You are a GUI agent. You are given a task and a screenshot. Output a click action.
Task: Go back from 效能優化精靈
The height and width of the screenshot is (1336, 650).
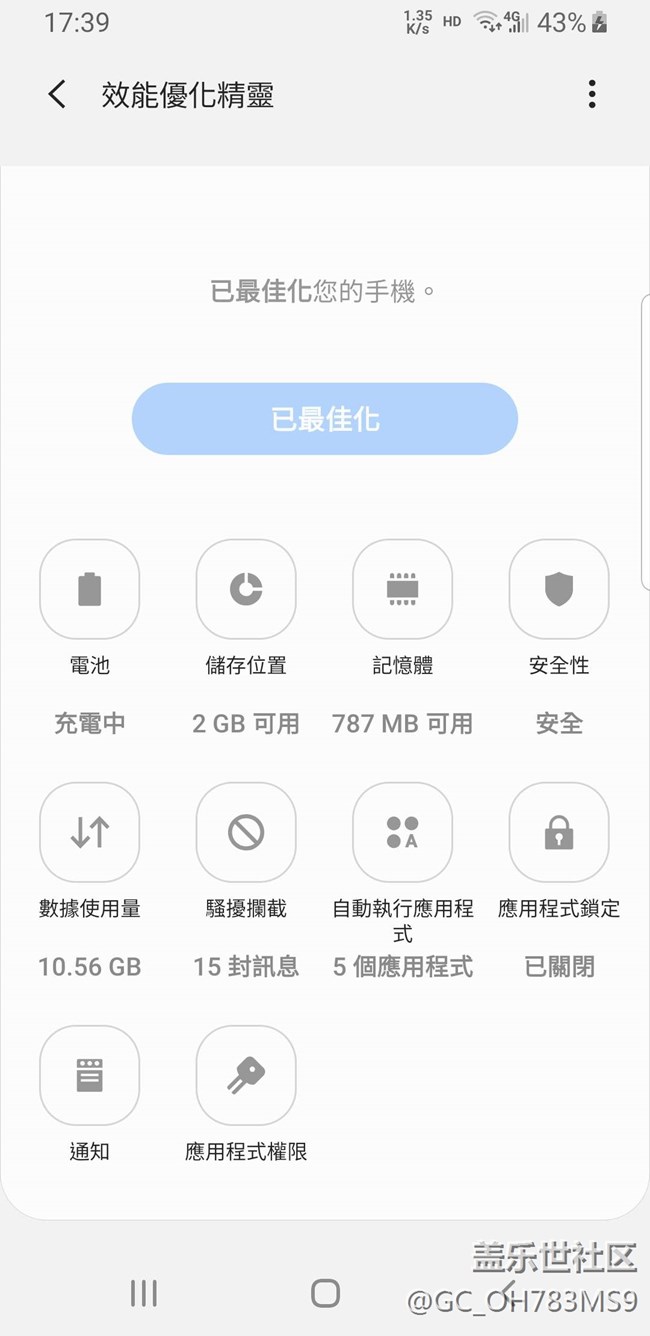tap(57, 95)
